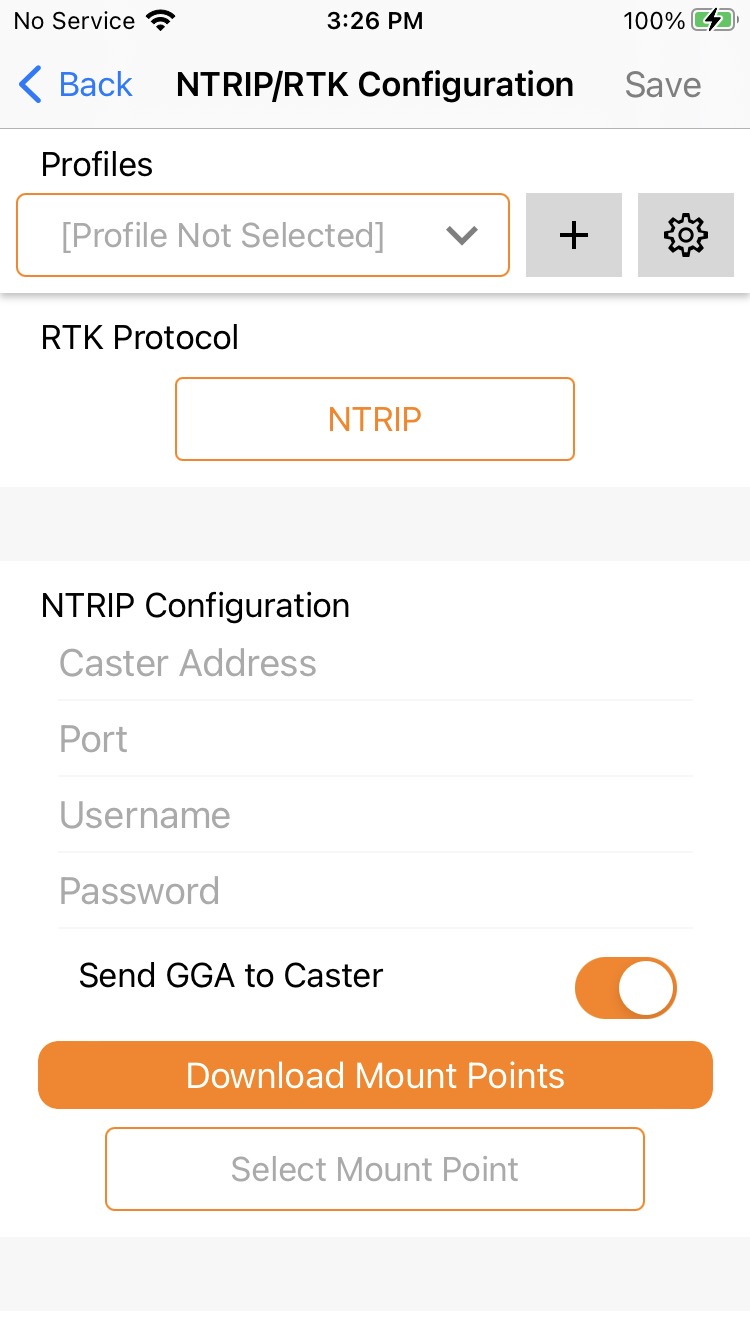Disable Send GGA to Caster
Viewport: 750px width, 1334px height.
click(x=625, y=988)
